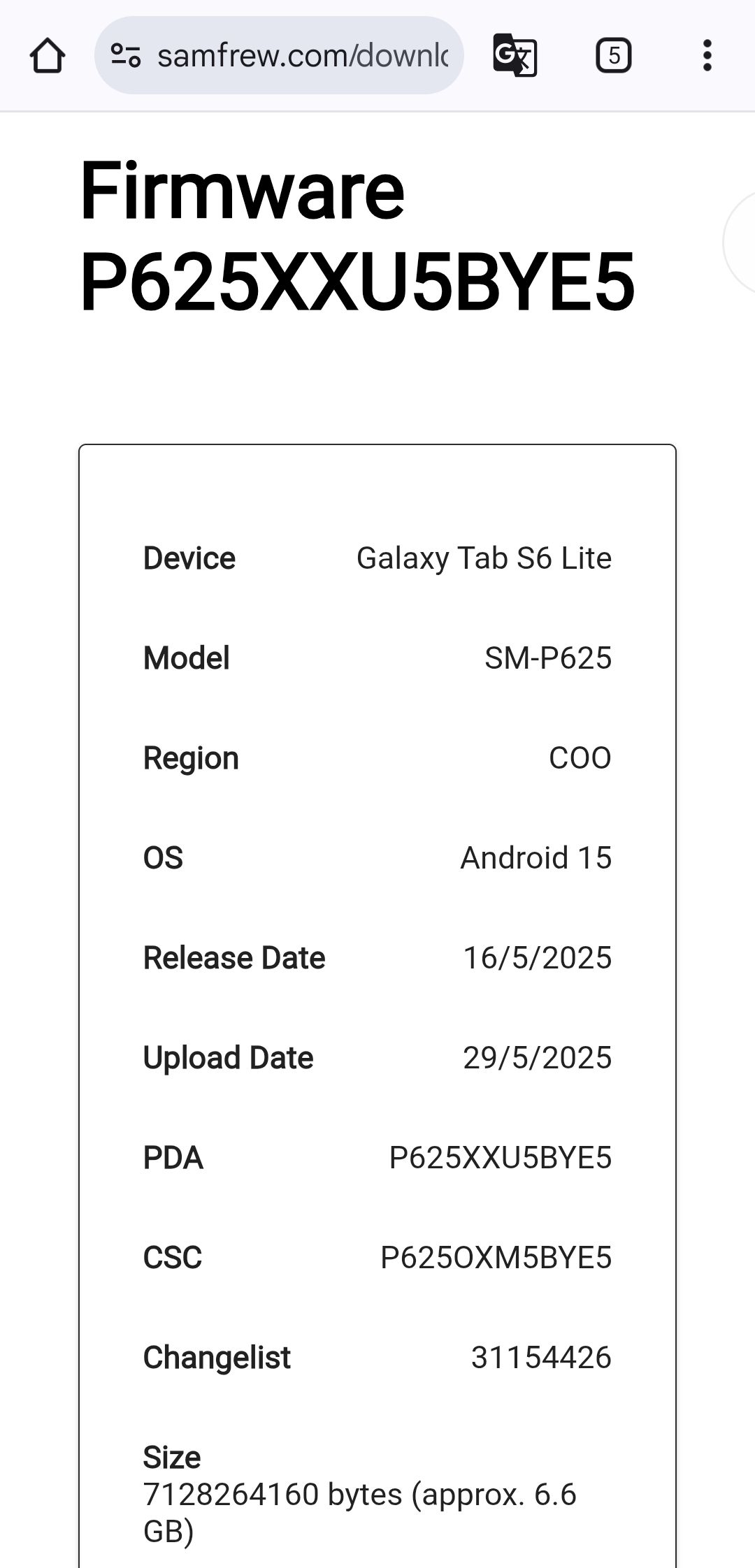Open the tab switcher showing 5 tabs

tap(614, 55)
